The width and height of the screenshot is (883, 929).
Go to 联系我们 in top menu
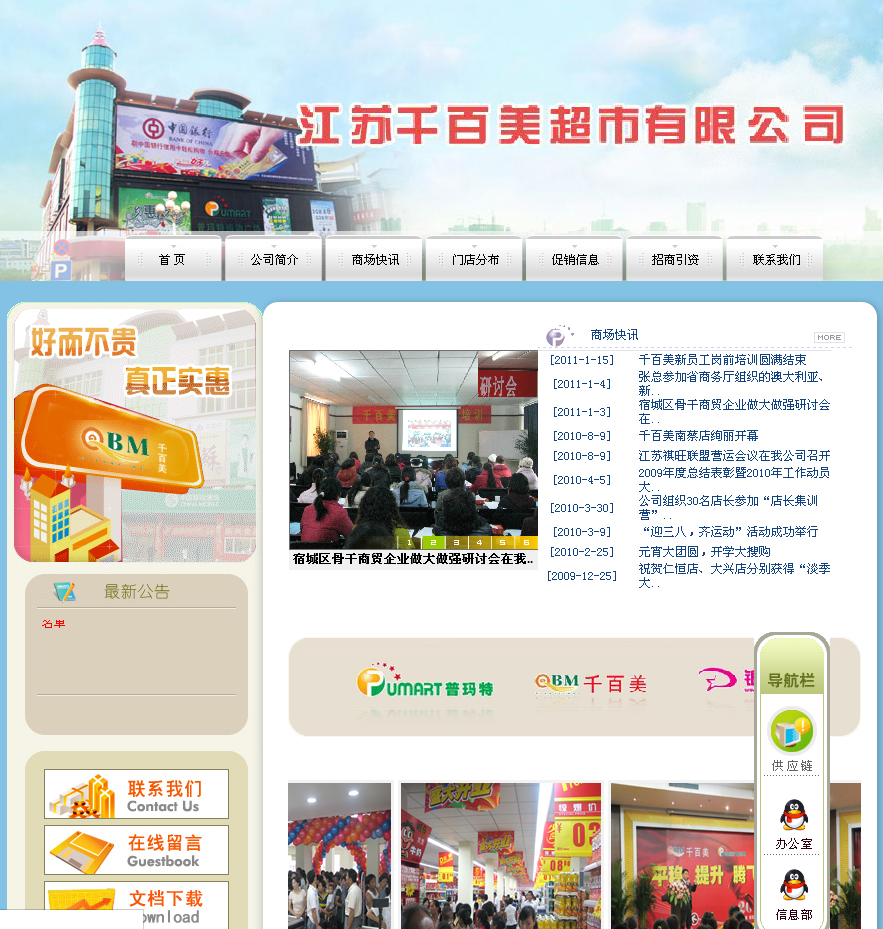click(x=776, y=259)
